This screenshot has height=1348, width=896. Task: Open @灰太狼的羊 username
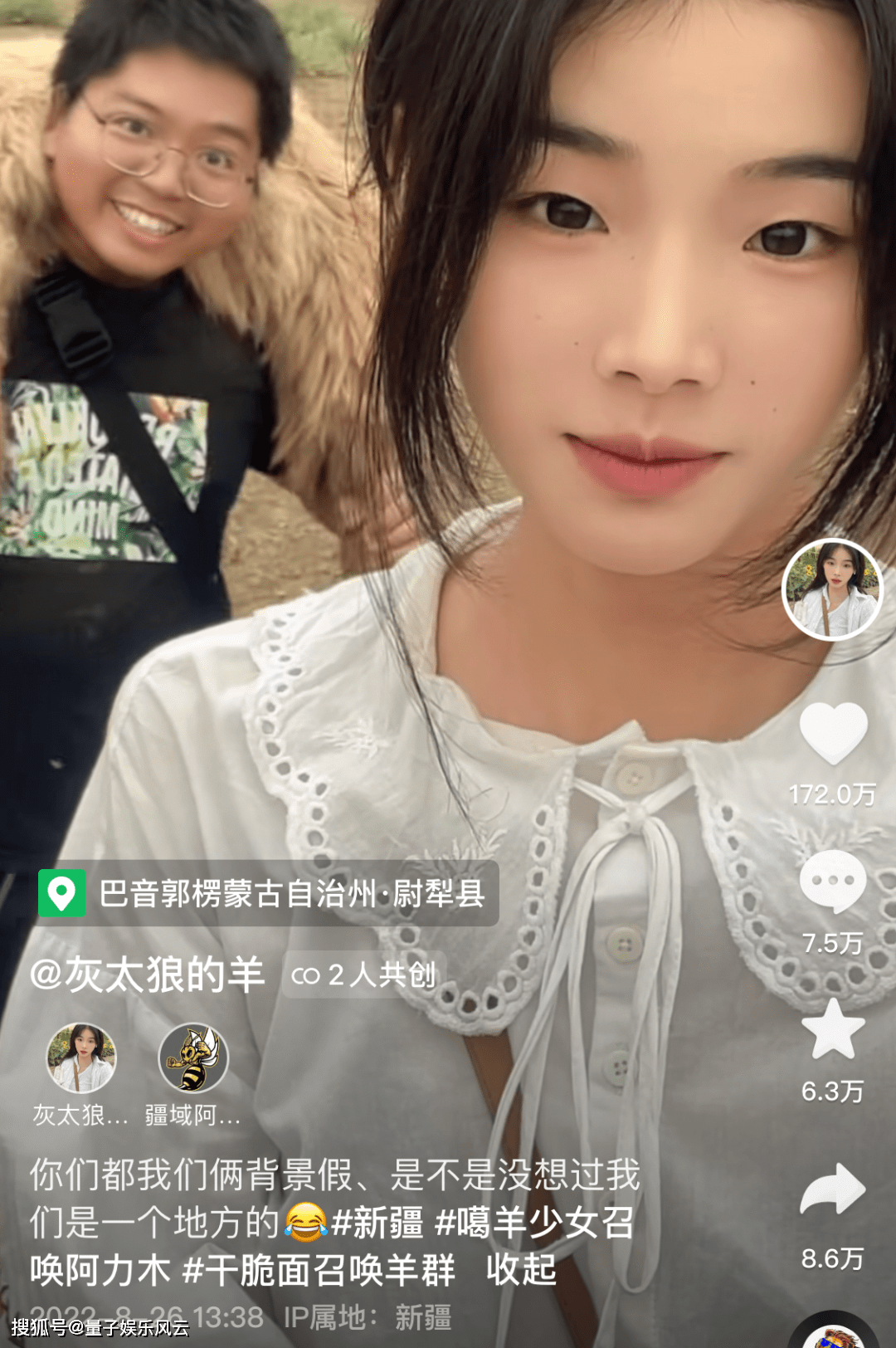148,974
